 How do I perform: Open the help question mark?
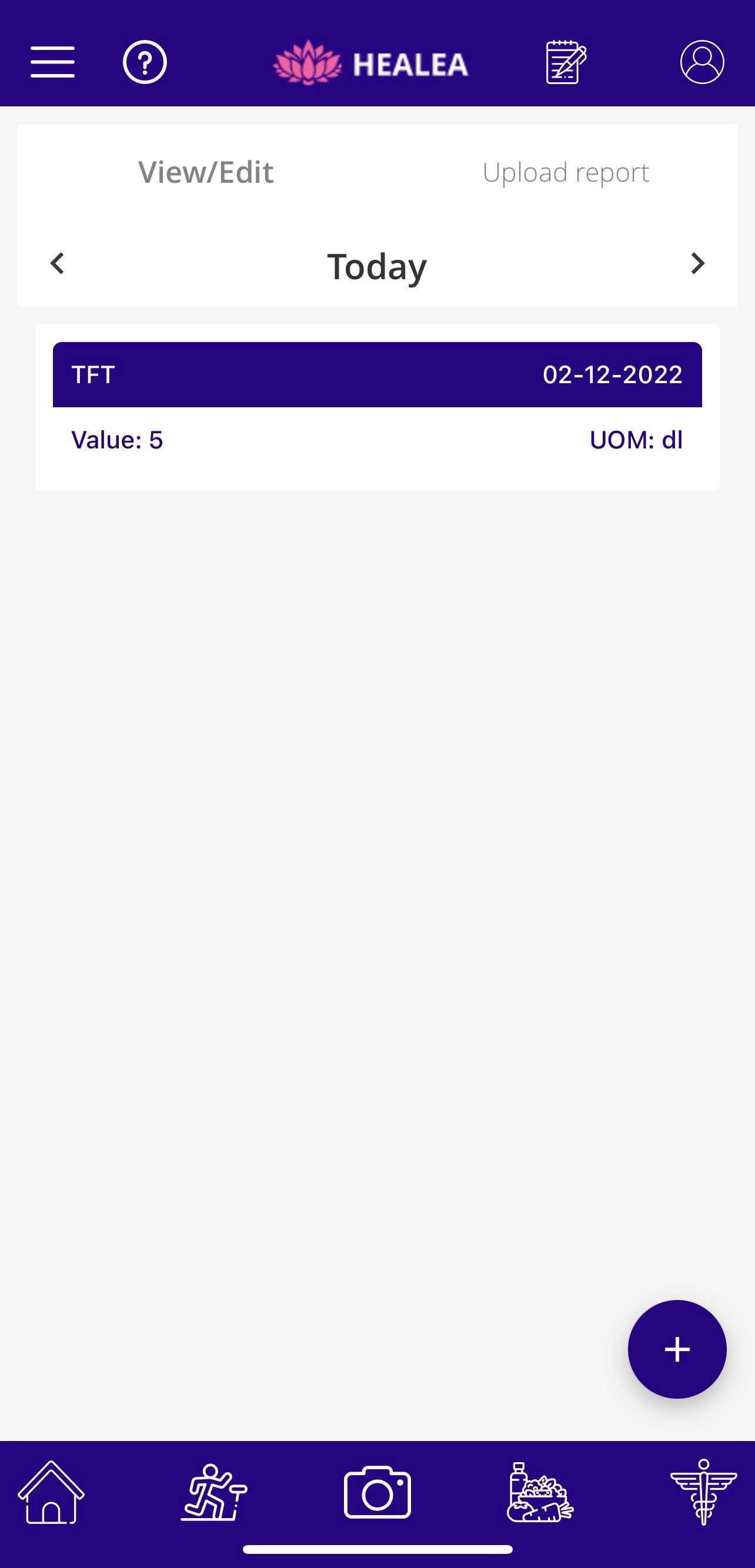(x=145, y=62)
